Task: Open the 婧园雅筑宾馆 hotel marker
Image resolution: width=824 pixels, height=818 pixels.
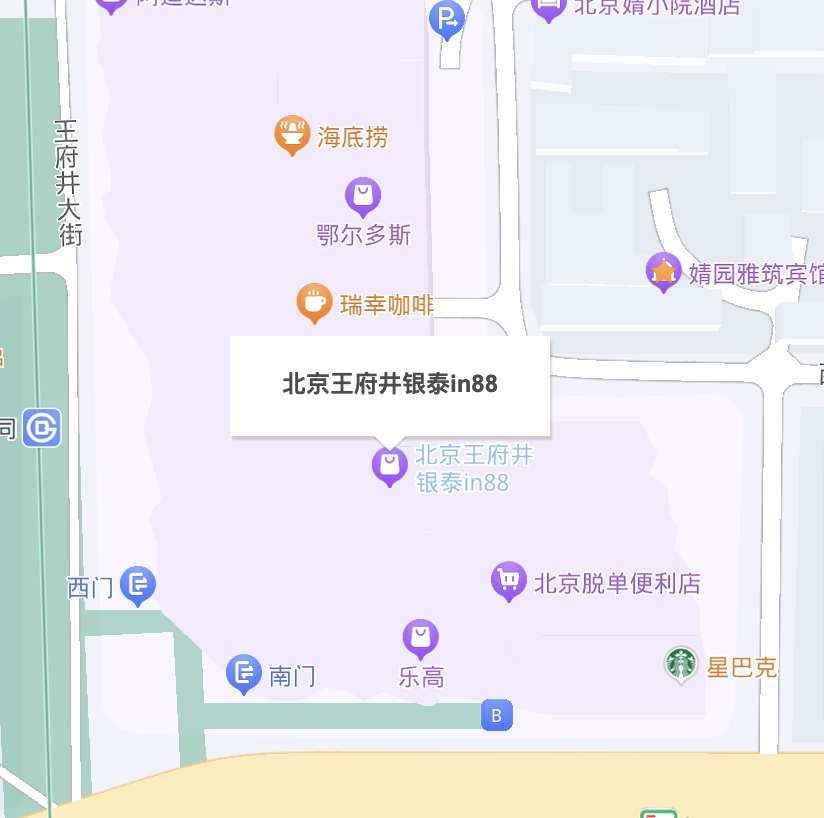Action: [x=663, y=272]
